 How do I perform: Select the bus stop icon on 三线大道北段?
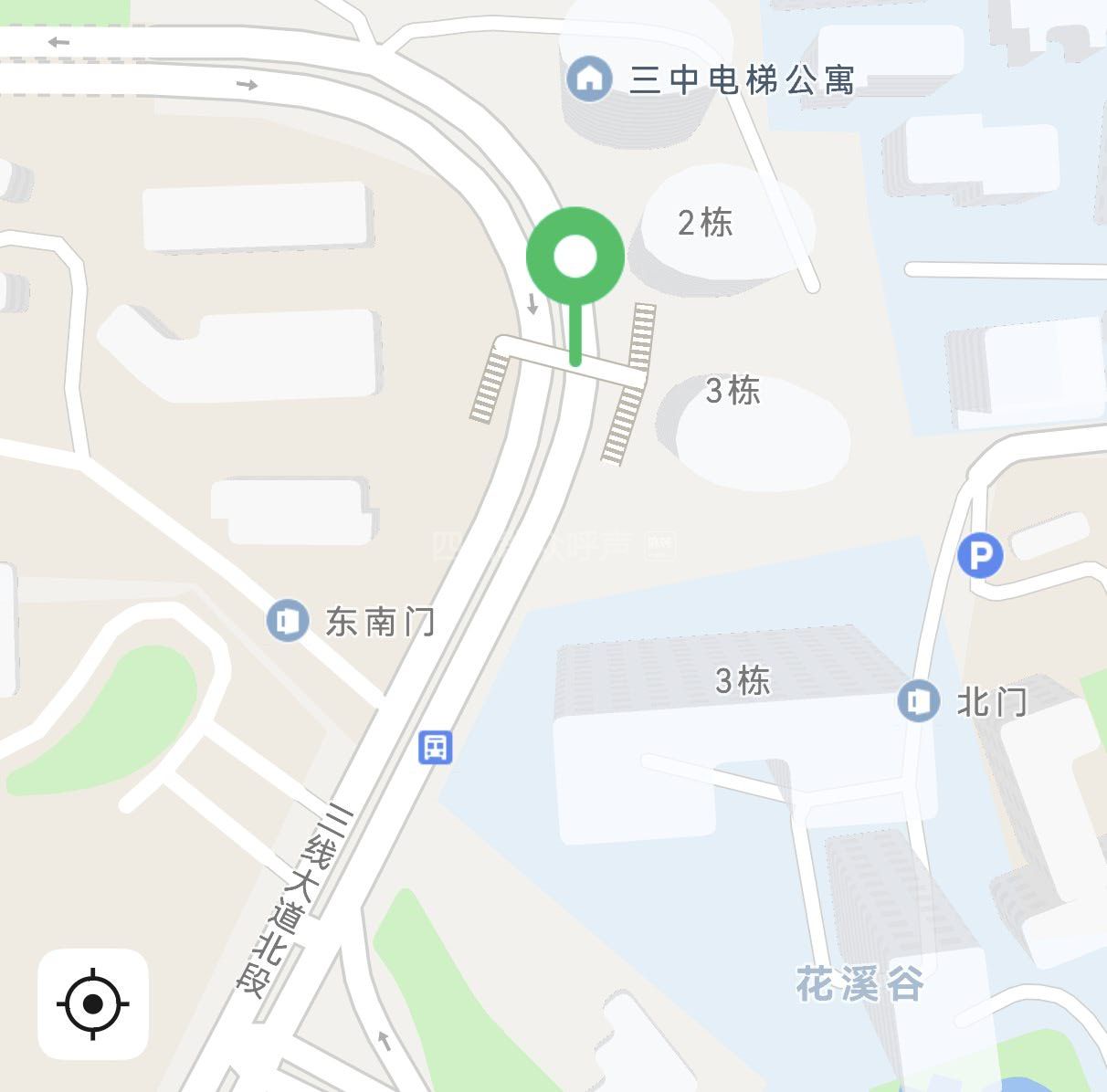pos(436,747)
